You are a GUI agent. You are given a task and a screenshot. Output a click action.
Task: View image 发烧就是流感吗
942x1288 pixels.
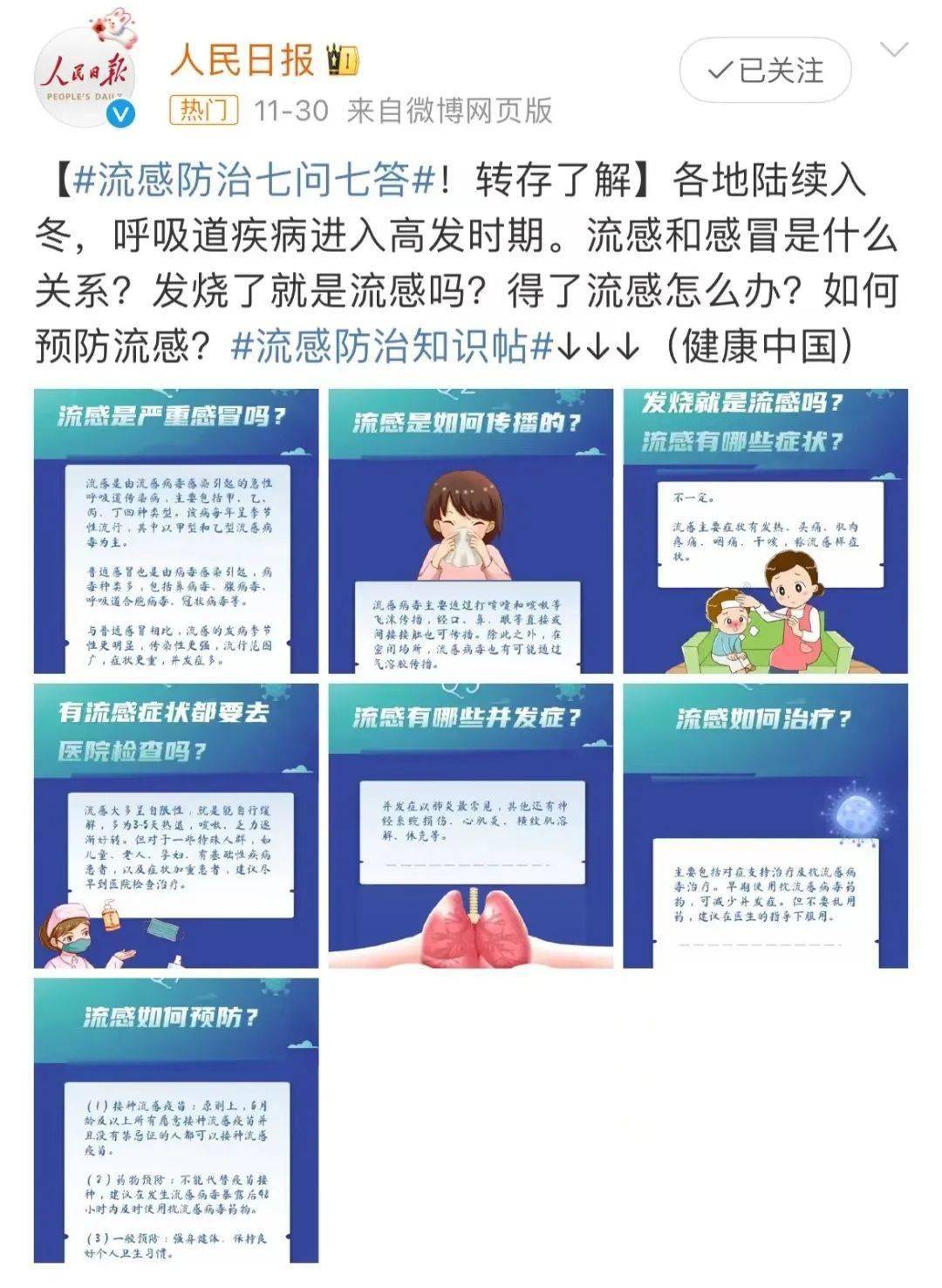pos(765,531)
